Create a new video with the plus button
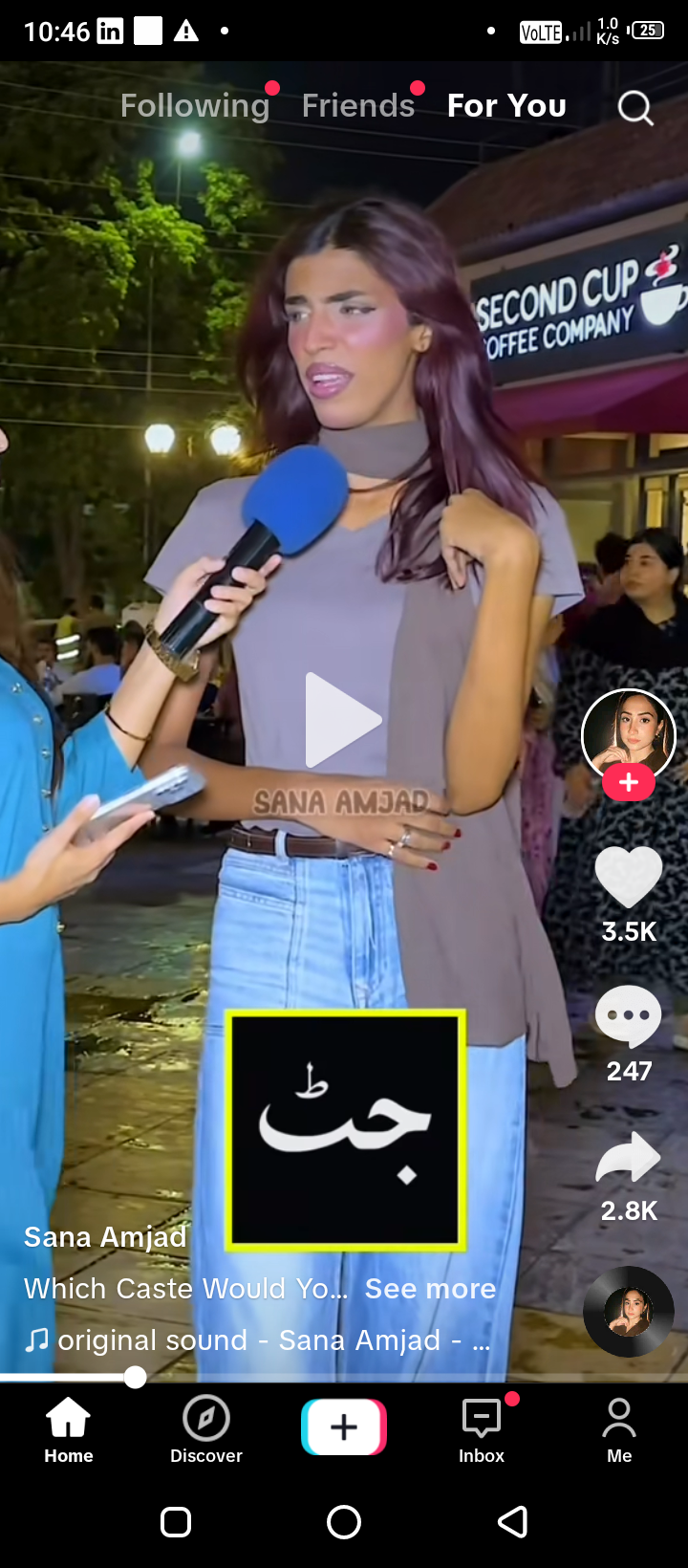Image resolution: width=688 pixels, height=1568 pixels. tap(344, 1427)
